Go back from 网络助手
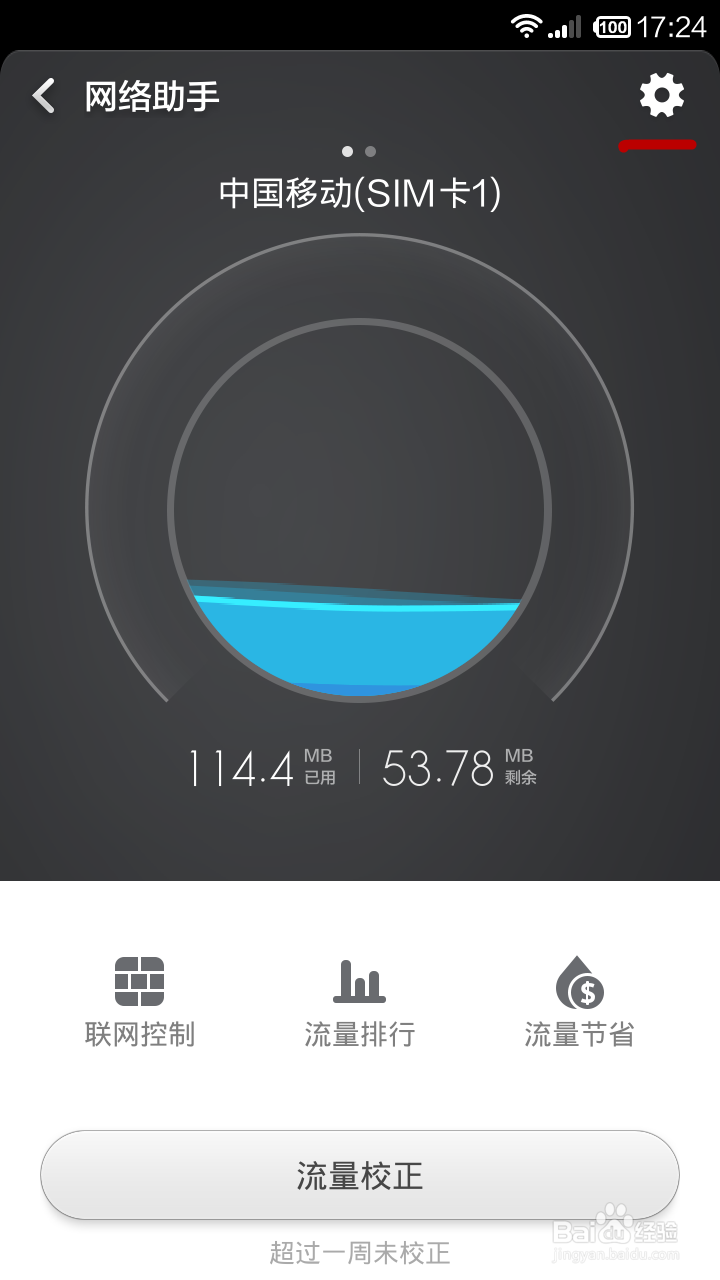Screen dimensions: 720x1280 (44, 96)
